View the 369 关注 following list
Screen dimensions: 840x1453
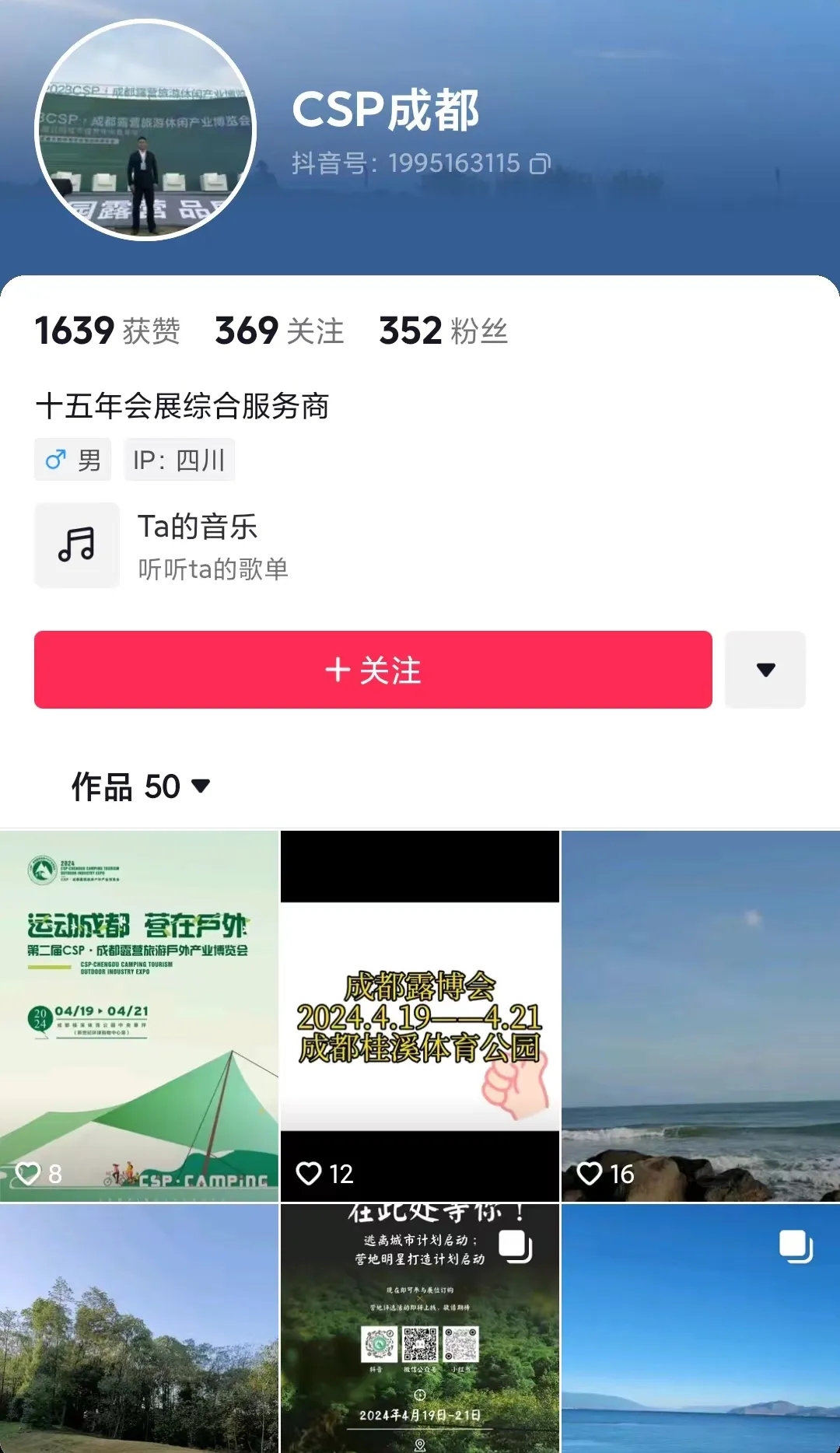pyautogui.click(x=279, y=331)
